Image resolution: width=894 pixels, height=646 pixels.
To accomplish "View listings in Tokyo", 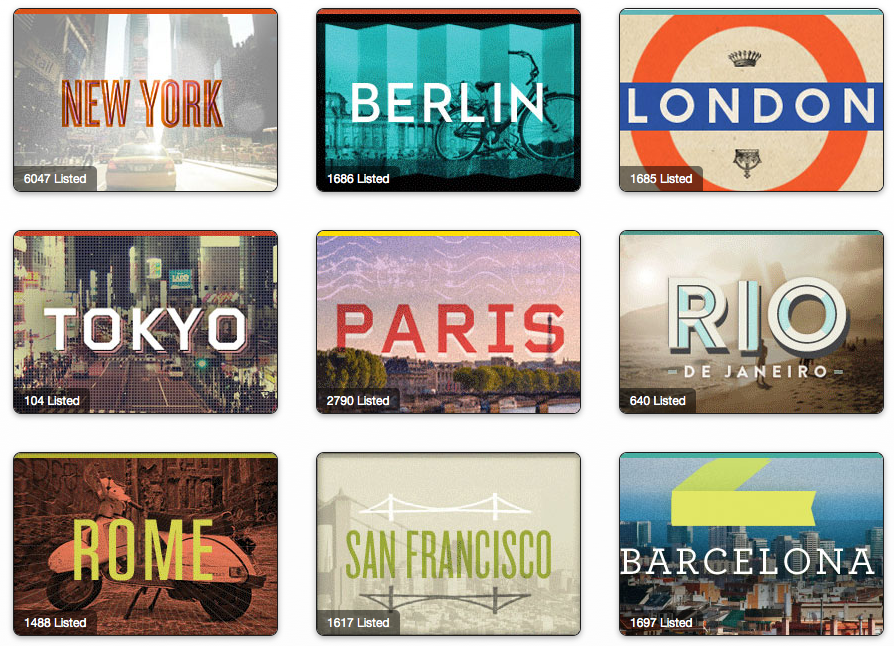I will (x=145, y=322).
